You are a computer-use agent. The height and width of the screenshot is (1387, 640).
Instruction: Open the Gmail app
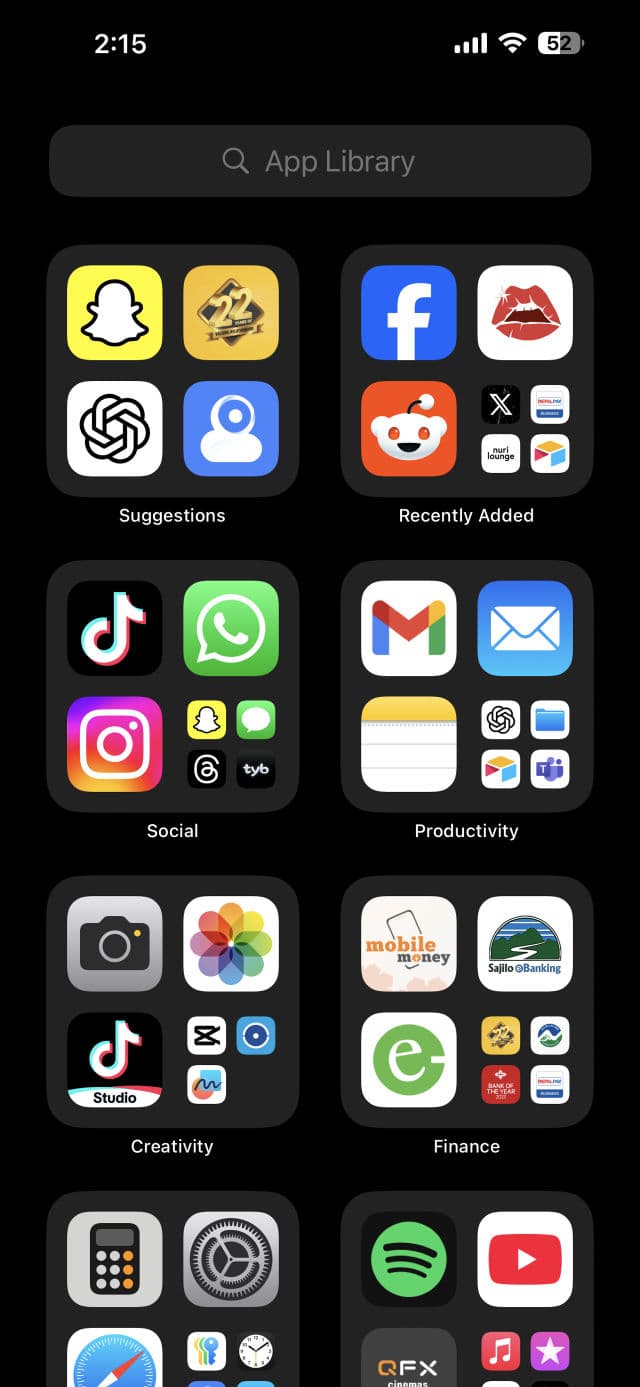click(409, 628)
